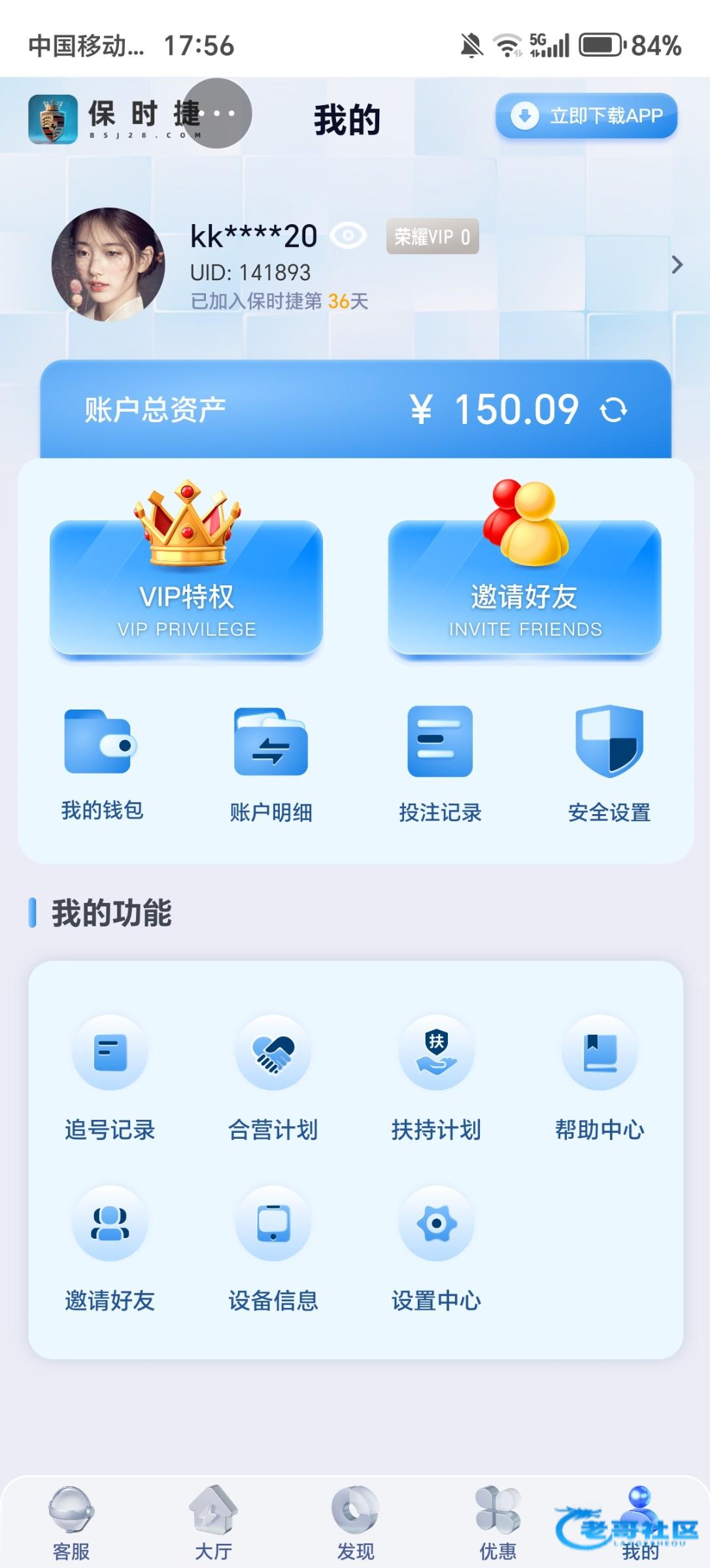Toggle username visibility eye icon

(348, 235)
